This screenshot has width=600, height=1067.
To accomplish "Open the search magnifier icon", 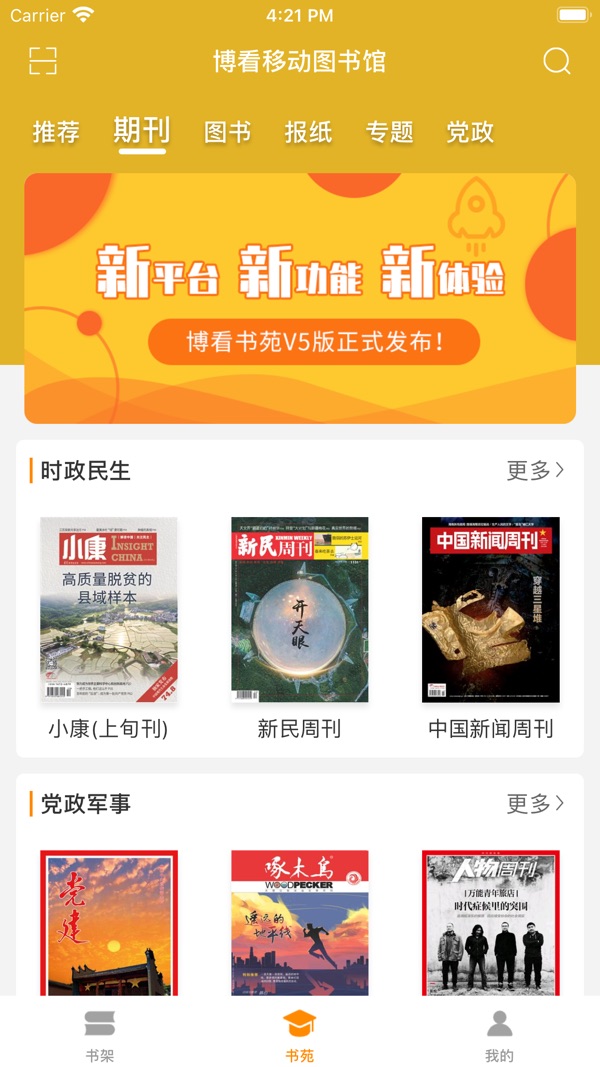I will point(556,61).
